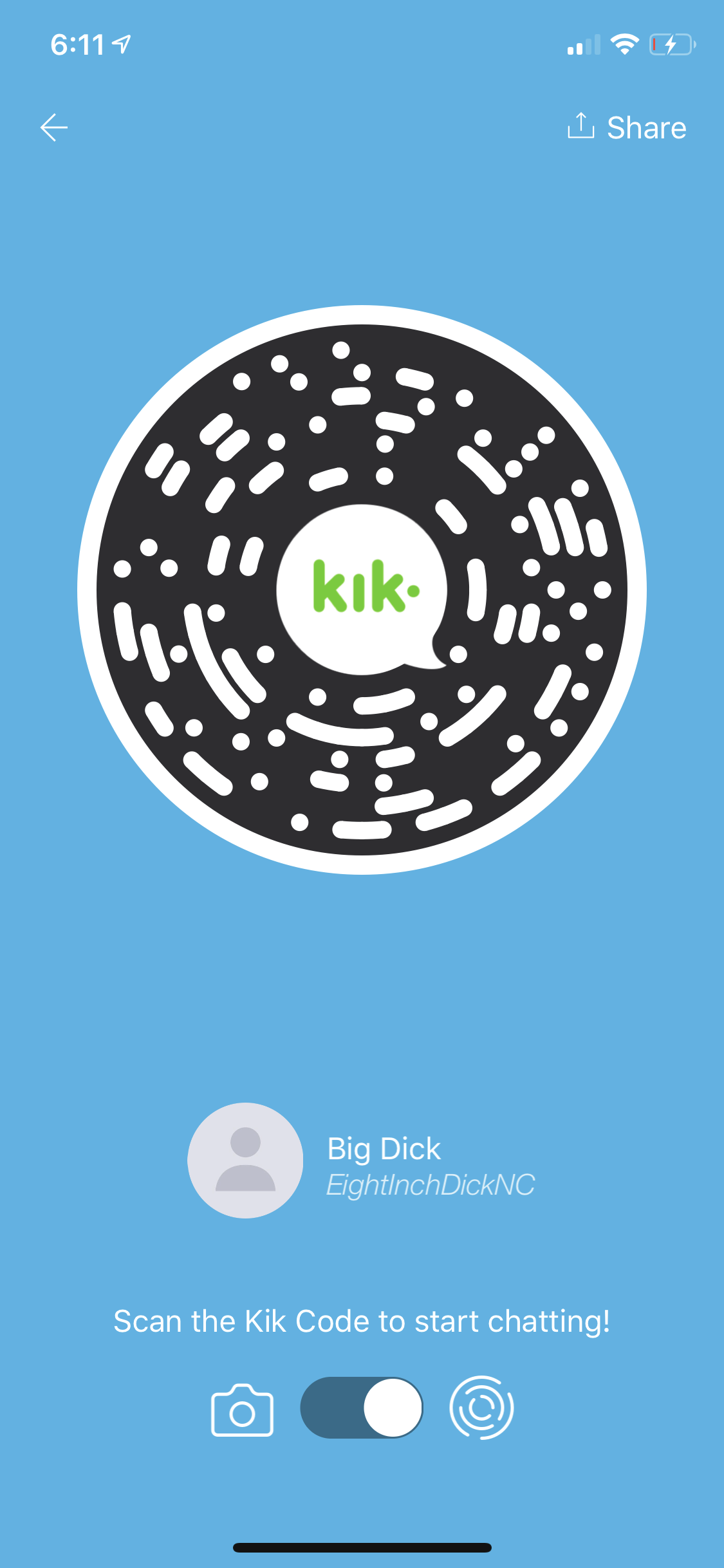Image resolution: width=724 pixels, height=1568 pixels.
Task: Select the Kik Code circle icon
Action: point(481,1407)
